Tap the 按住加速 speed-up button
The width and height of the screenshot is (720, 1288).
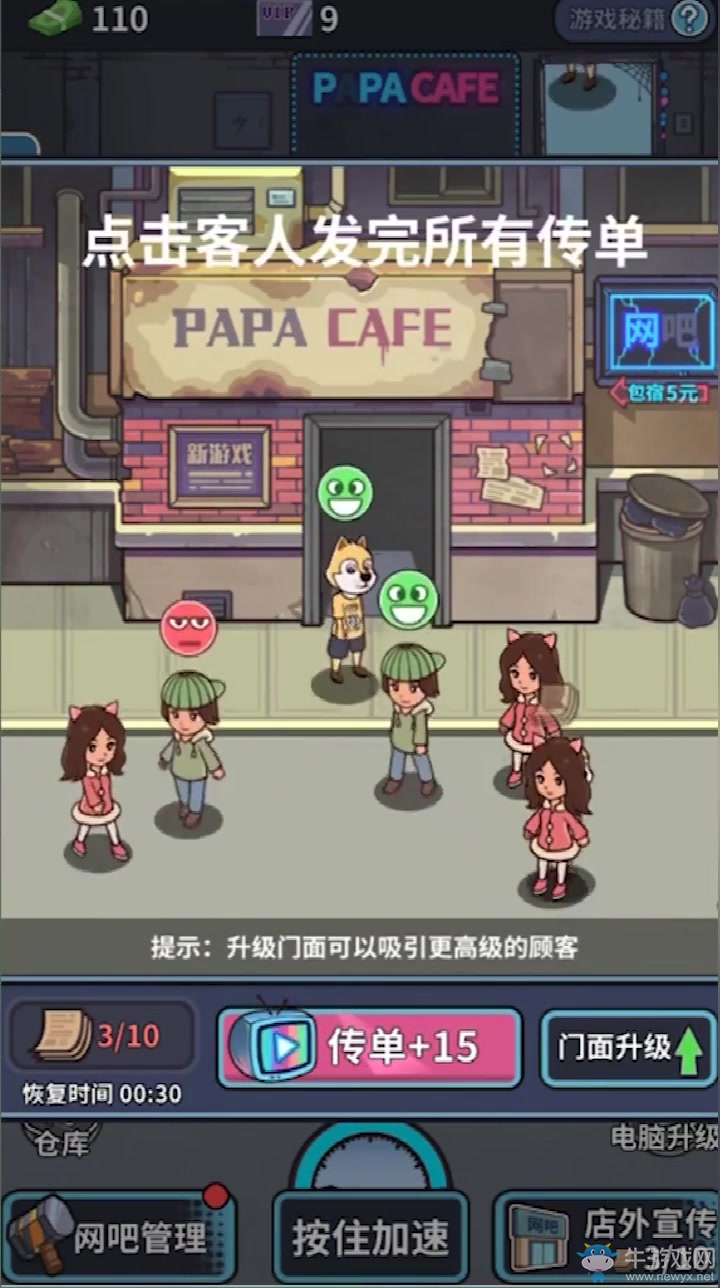[x=370, y=1237]
